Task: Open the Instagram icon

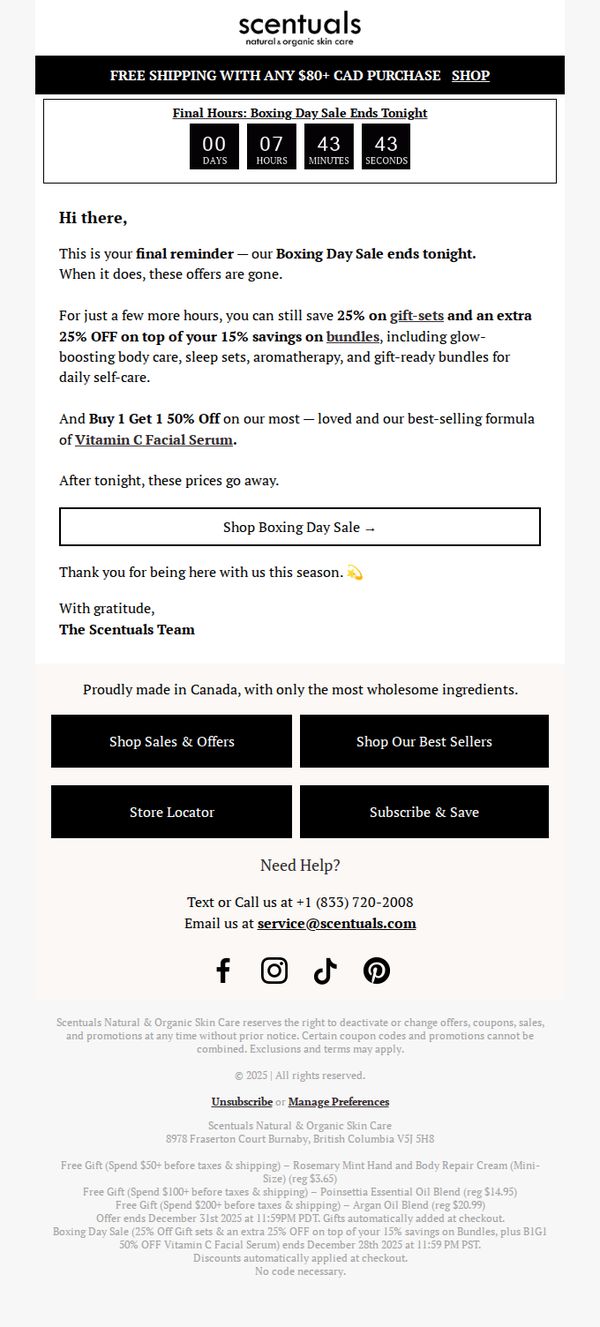Action: tap(274, 970)
